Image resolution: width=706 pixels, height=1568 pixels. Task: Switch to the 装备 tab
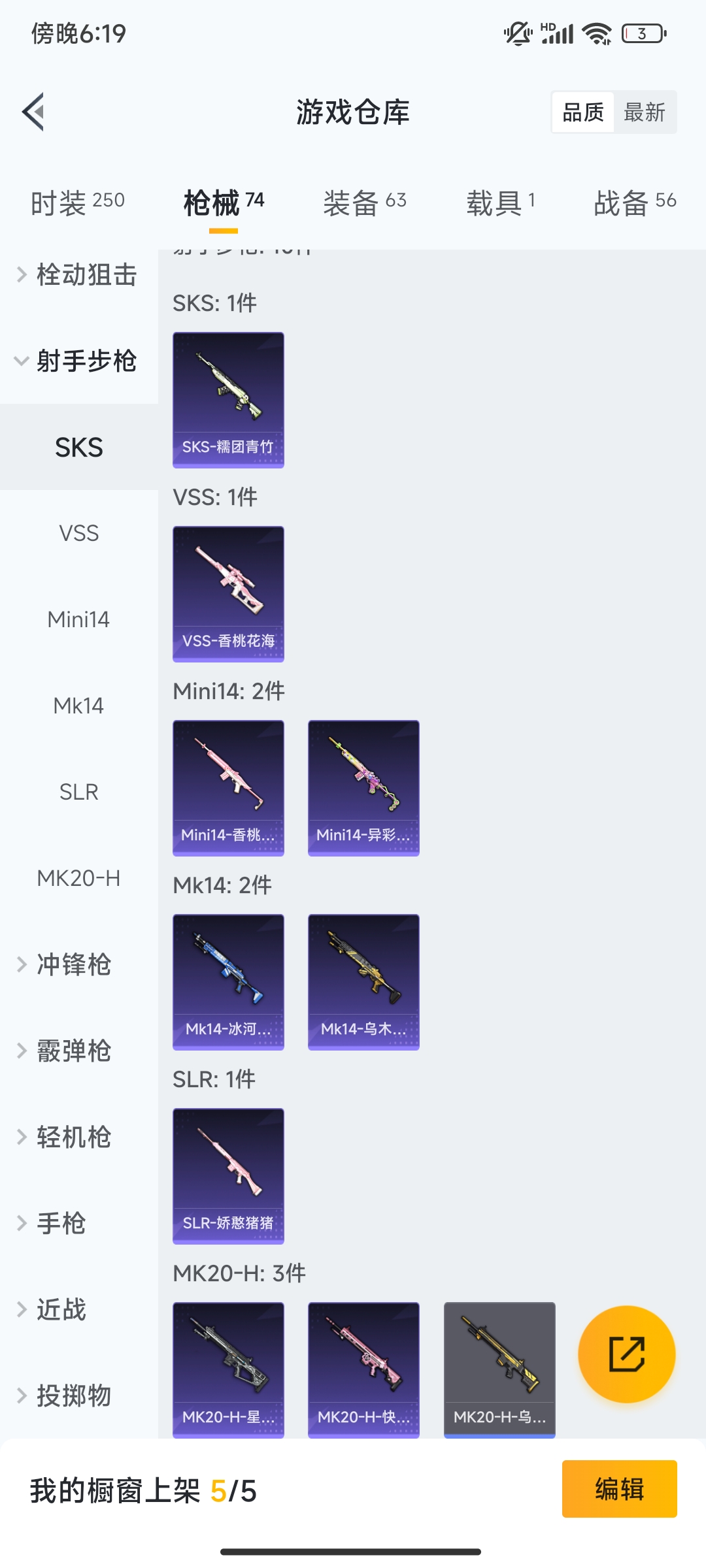[x=365, y=202]
